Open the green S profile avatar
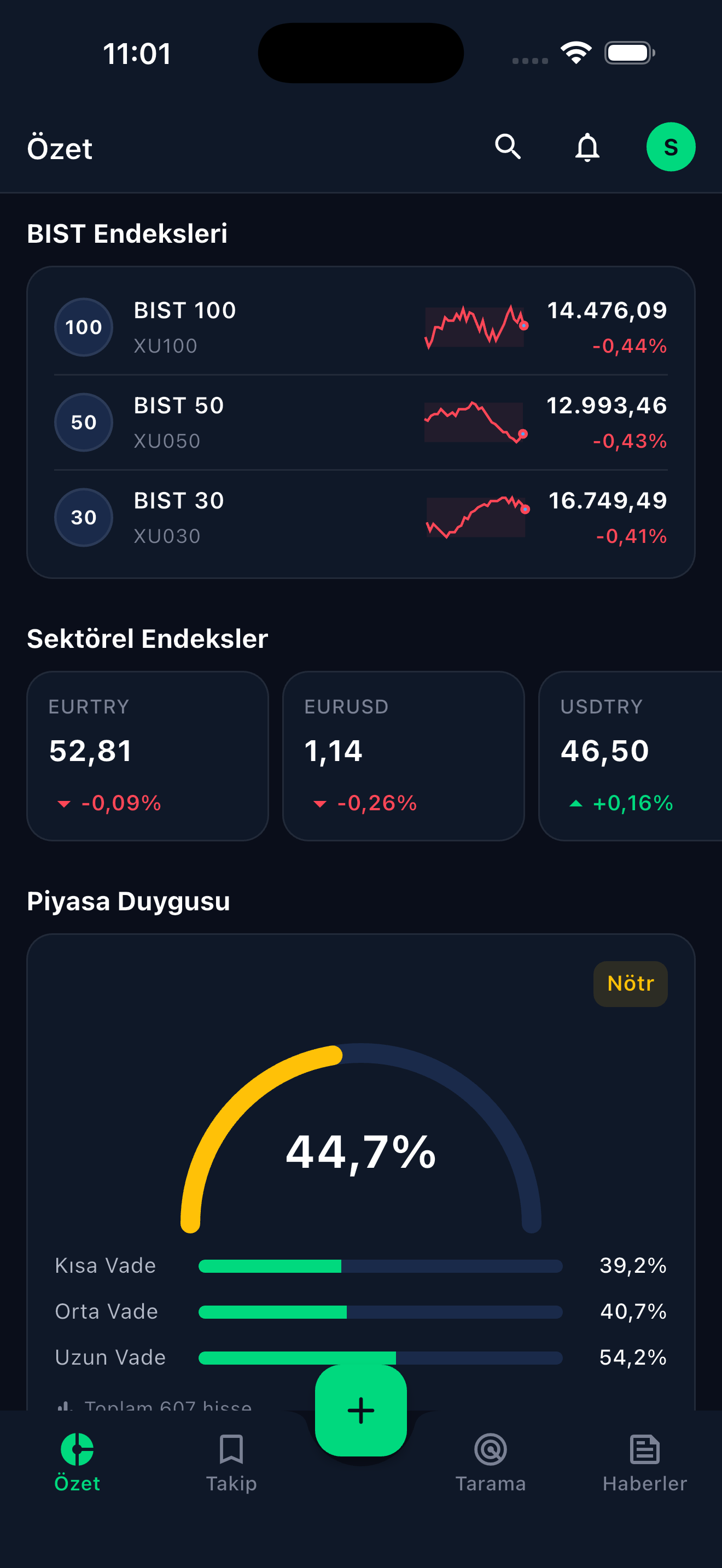This screenshot has height=1568, width=722. (671, 147)
